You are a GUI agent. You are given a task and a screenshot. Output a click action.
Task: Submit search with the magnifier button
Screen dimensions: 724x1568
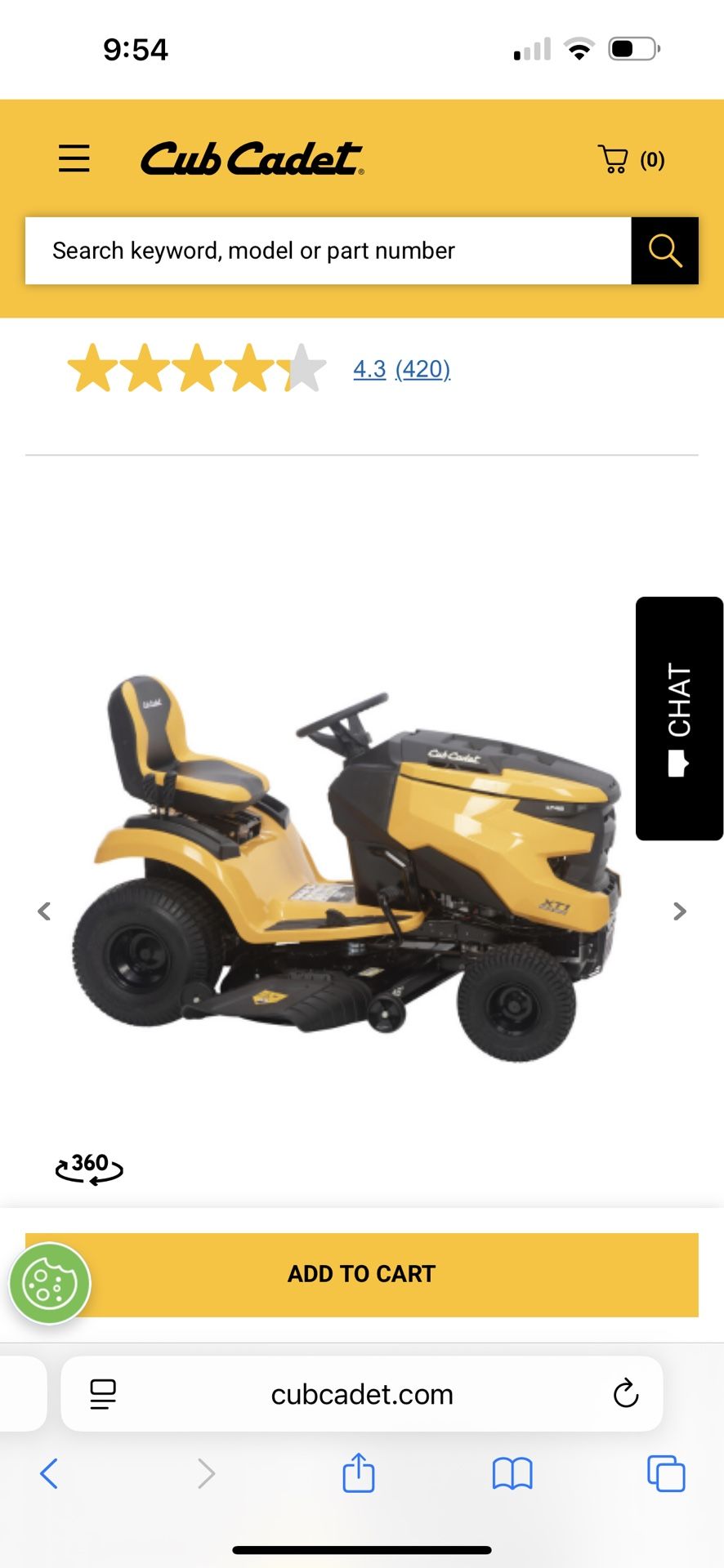[x=664, y=251]
